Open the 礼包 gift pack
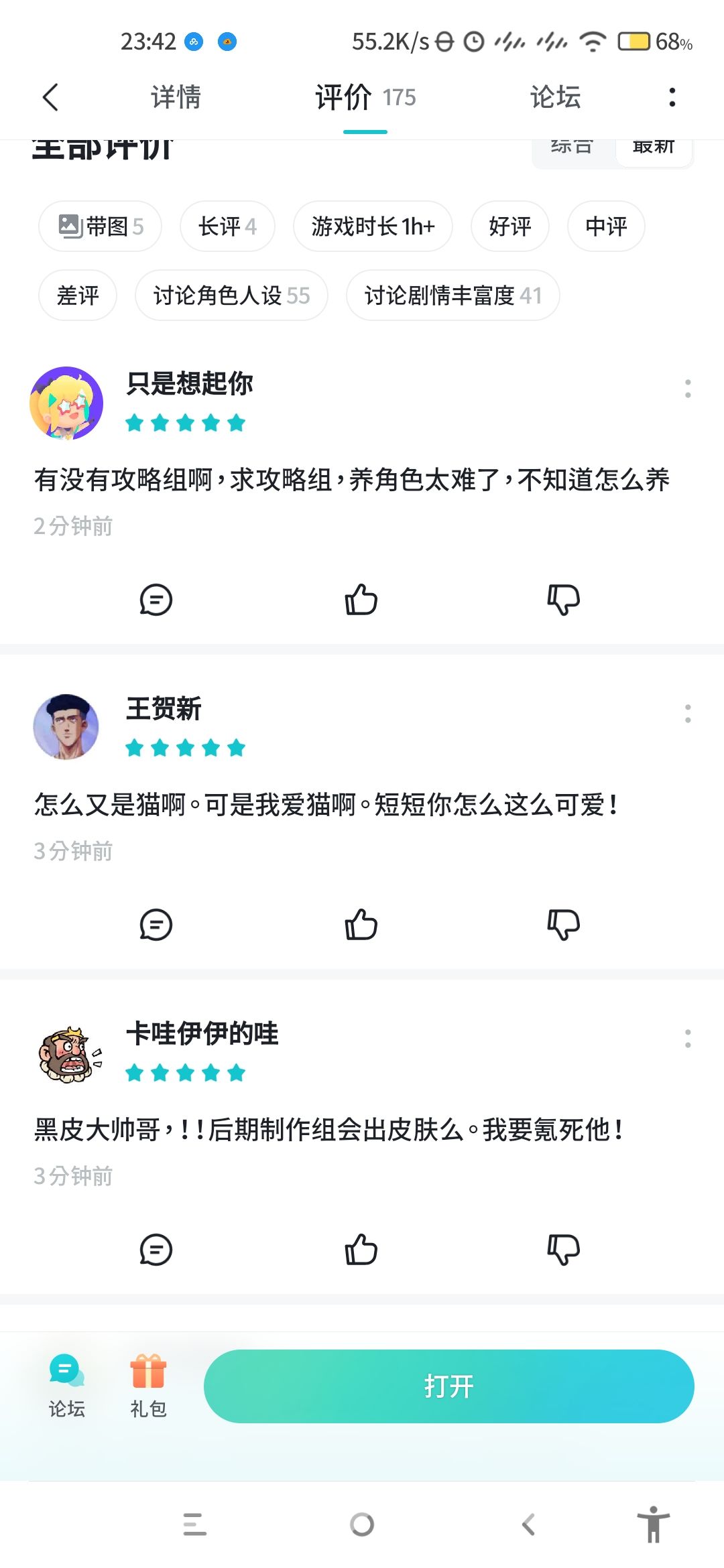 pos(148,1385)
